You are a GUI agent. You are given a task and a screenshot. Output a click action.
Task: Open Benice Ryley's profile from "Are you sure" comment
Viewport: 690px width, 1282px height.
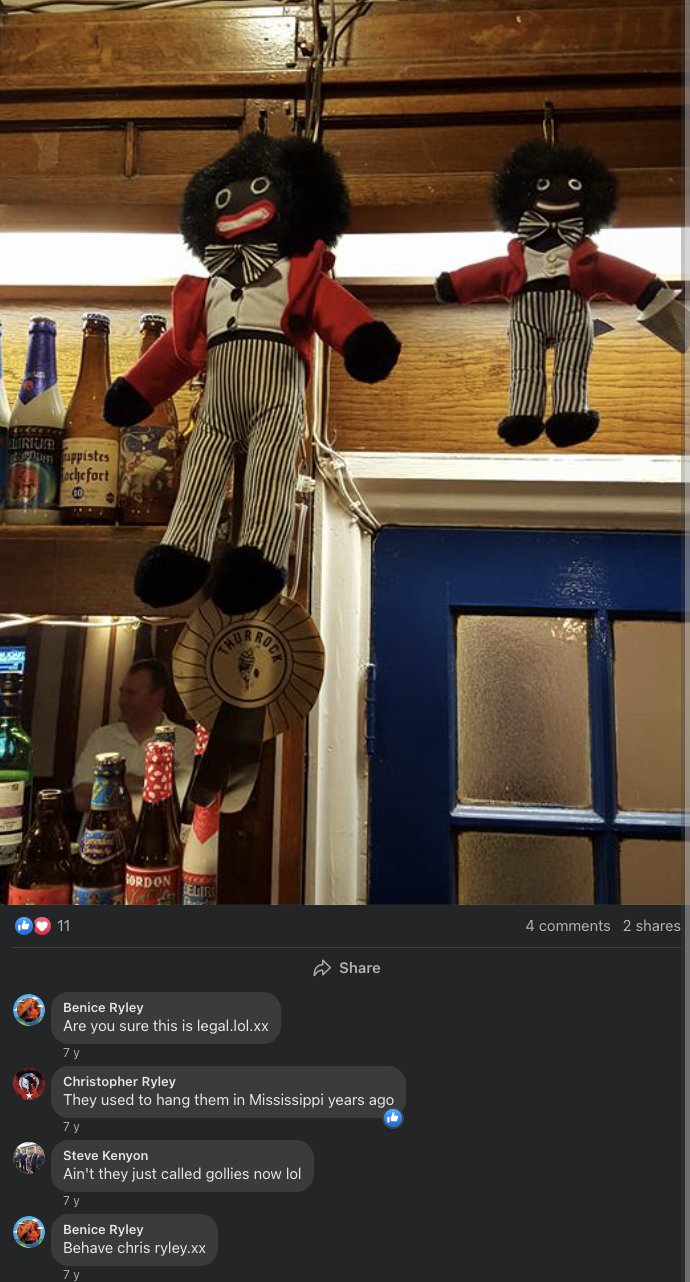103,1007
